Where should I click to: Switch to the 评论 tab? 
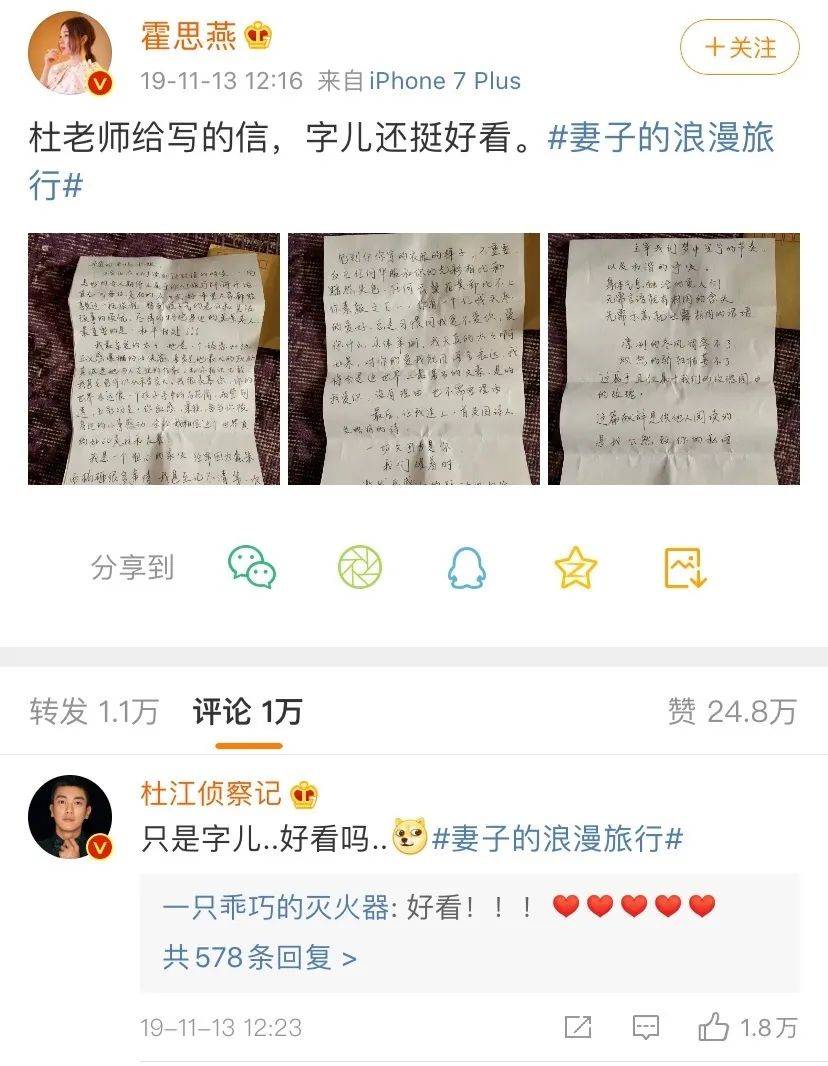pos(247,711)
